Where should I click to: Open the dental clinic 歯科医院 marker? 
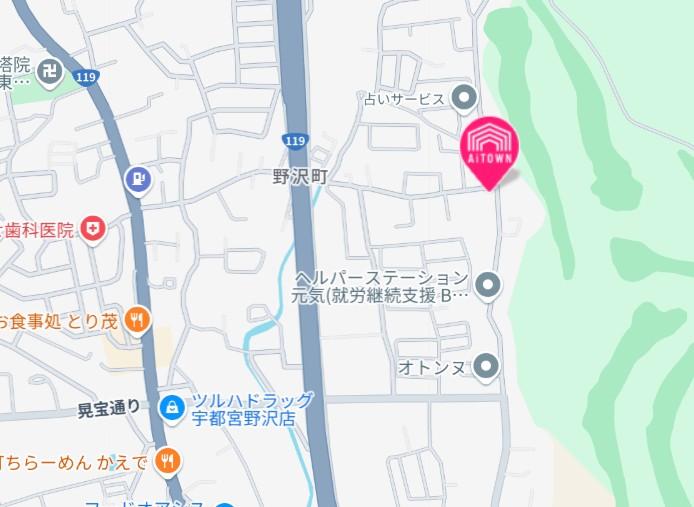click(93, 230)
